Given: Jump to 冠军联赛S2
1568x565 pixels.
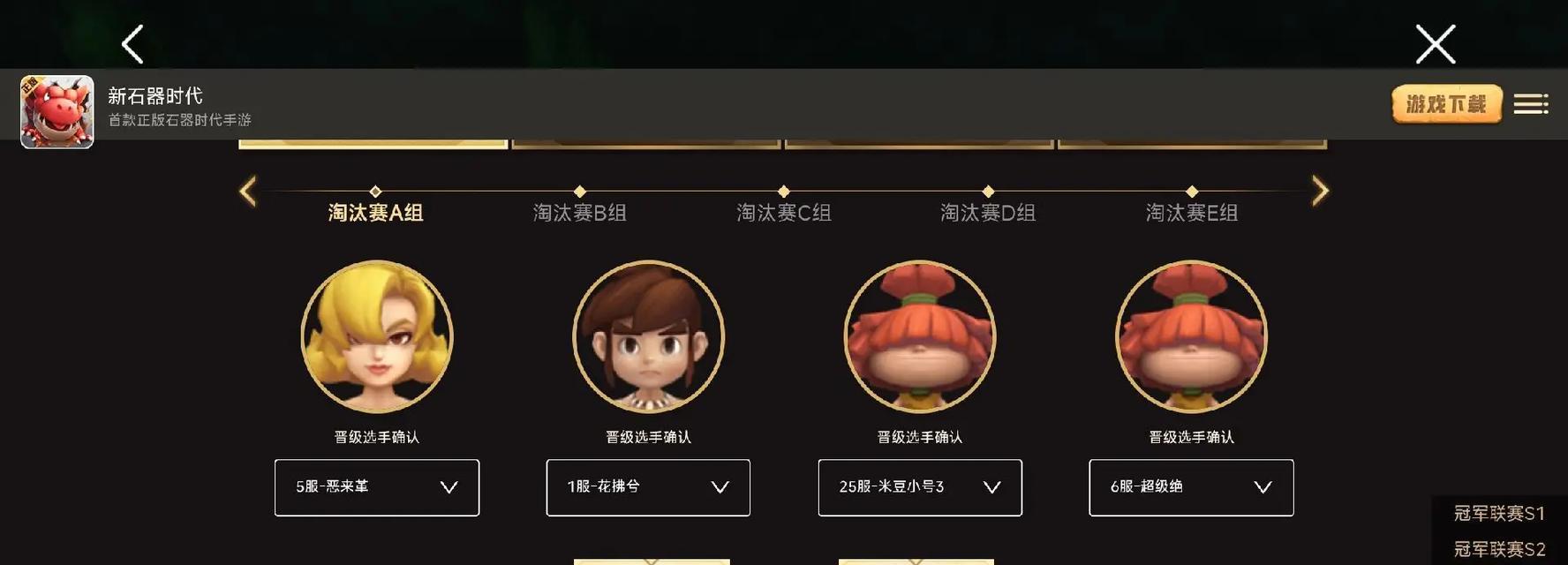Looking at the screenshot, I should click(x=1499, y=549).
